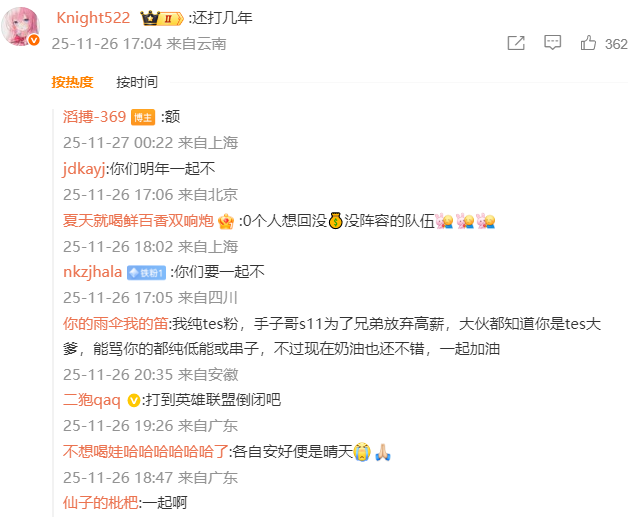This screenshot has height=517, width=640.
Task: Open 二狍qaq's profile
Action: click(x=91, y=400)
